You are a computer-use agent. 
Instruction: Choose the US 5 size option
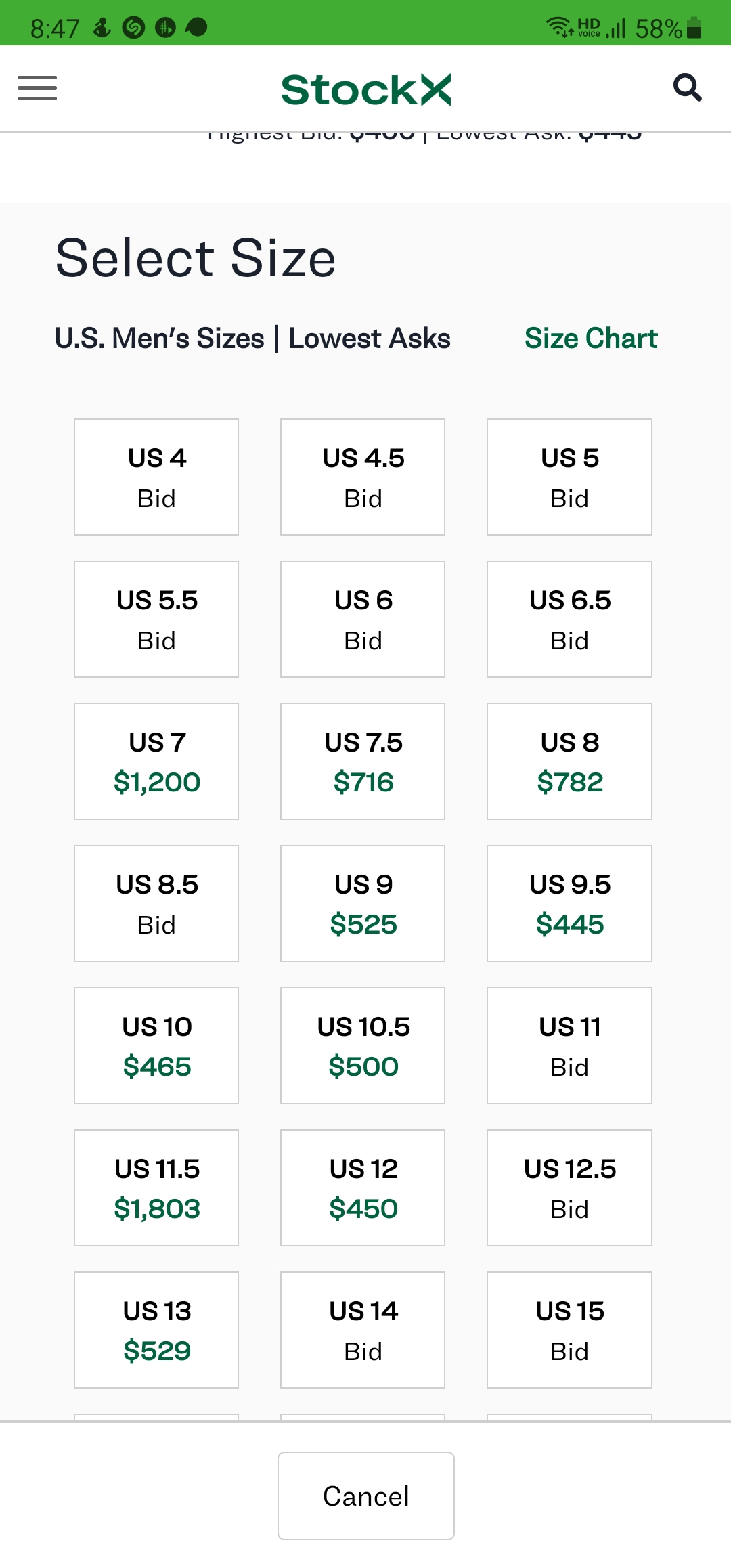(x=569, y=477)
